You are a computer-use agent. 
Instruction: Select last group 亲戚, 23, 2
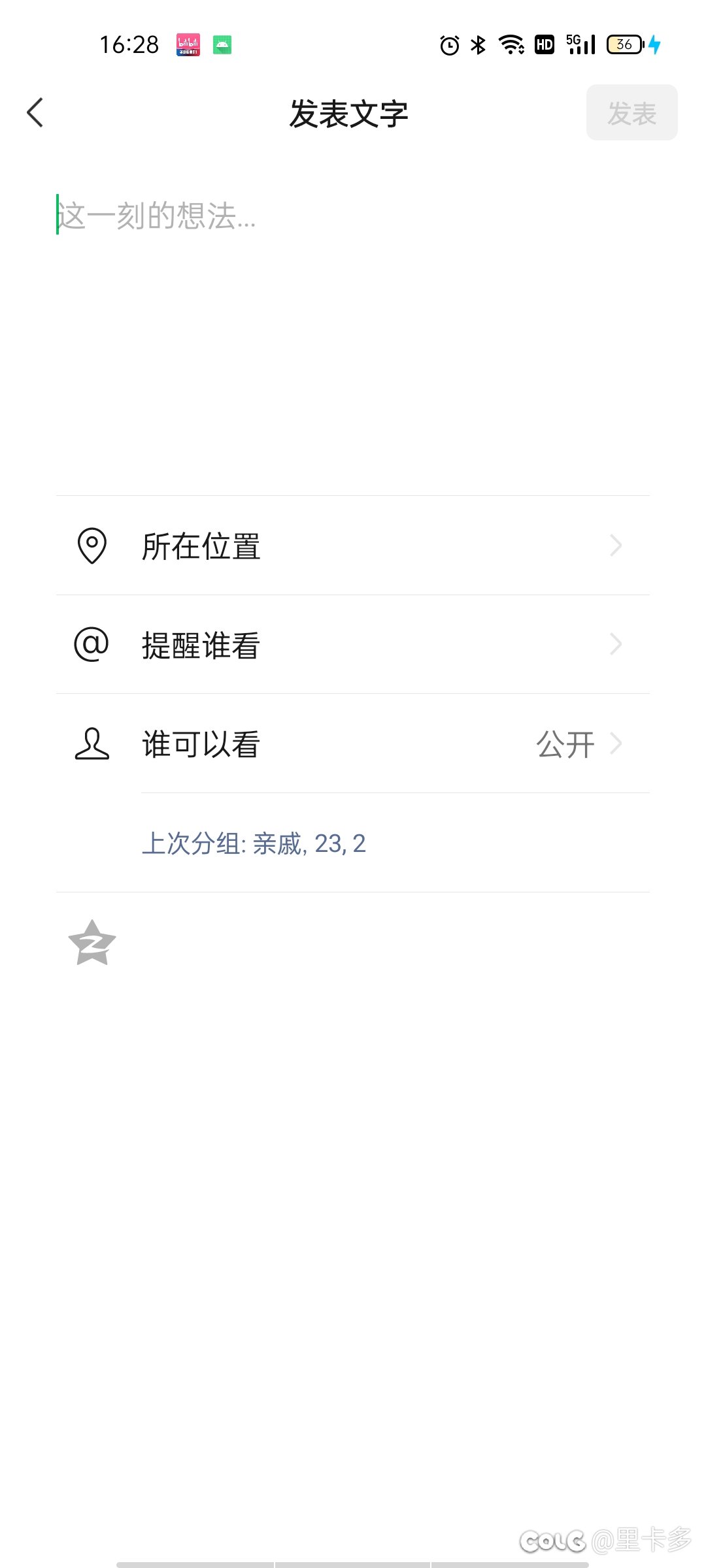pyautogui.click(x=254, y=843)
